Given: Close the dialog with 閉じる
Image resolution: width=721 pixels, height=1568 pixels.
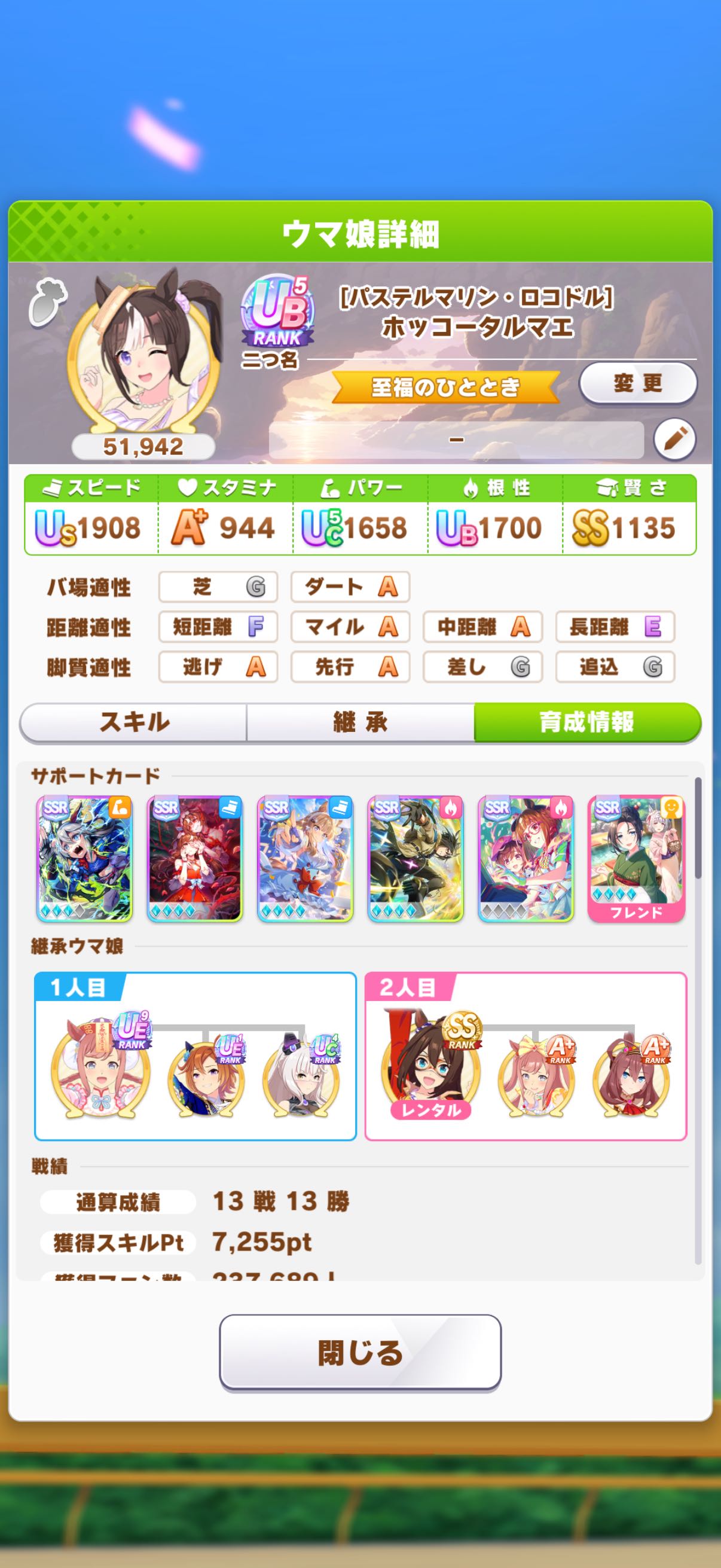Looking at the screenshot, I should coord(360,1353).
